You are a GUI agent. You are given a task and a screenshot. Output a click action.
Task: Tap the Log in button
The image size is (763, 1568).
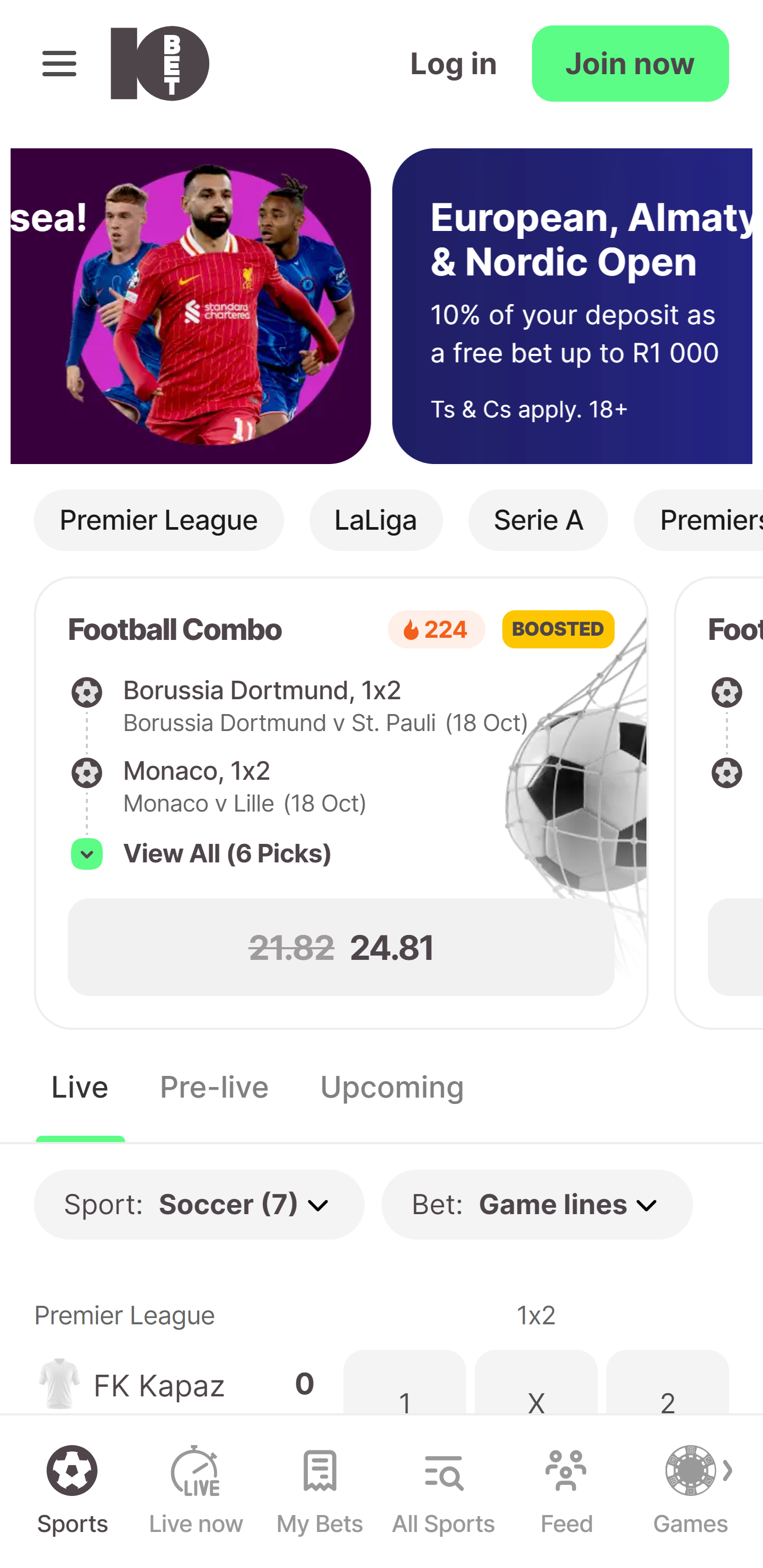pyautogui.click(x=453, y=64)
